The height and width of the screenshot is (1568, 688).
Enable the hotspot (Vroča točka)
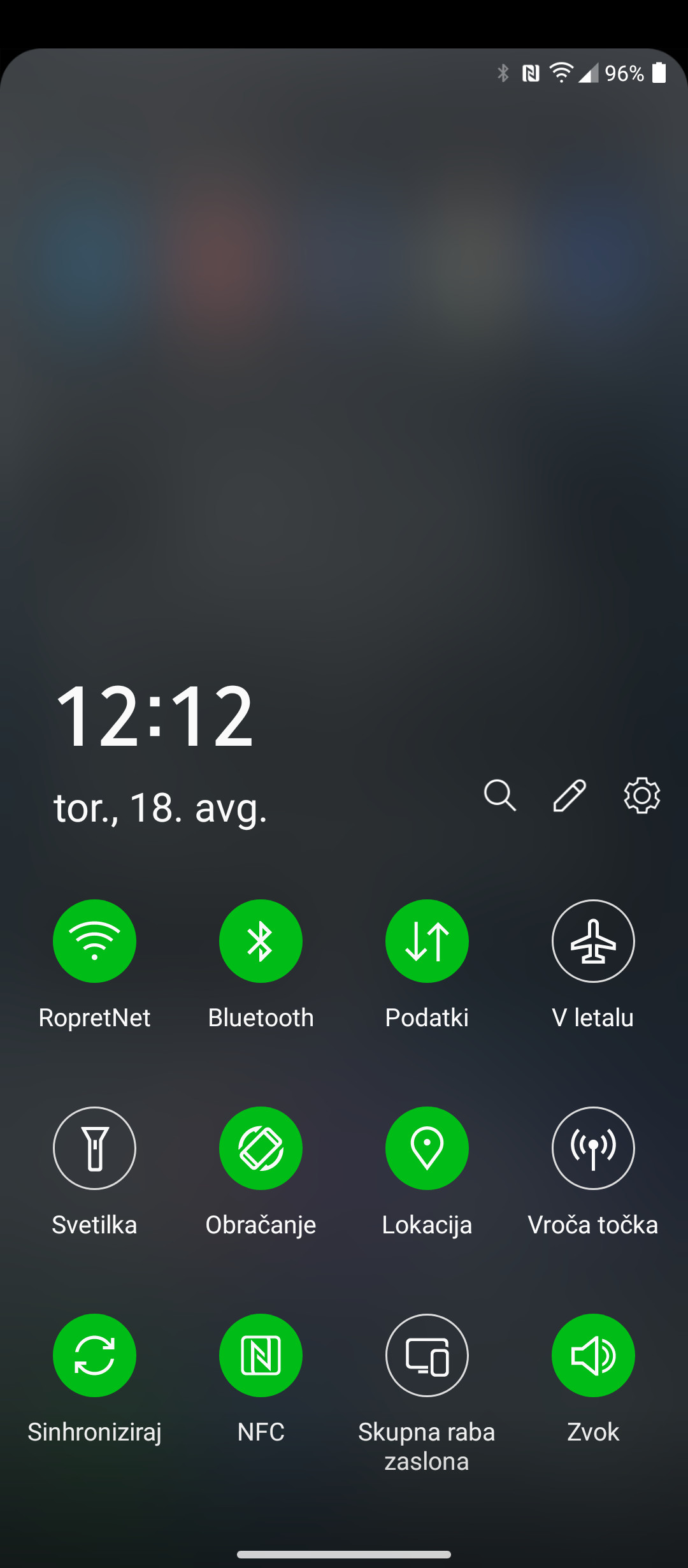[x=593, y=1148]
